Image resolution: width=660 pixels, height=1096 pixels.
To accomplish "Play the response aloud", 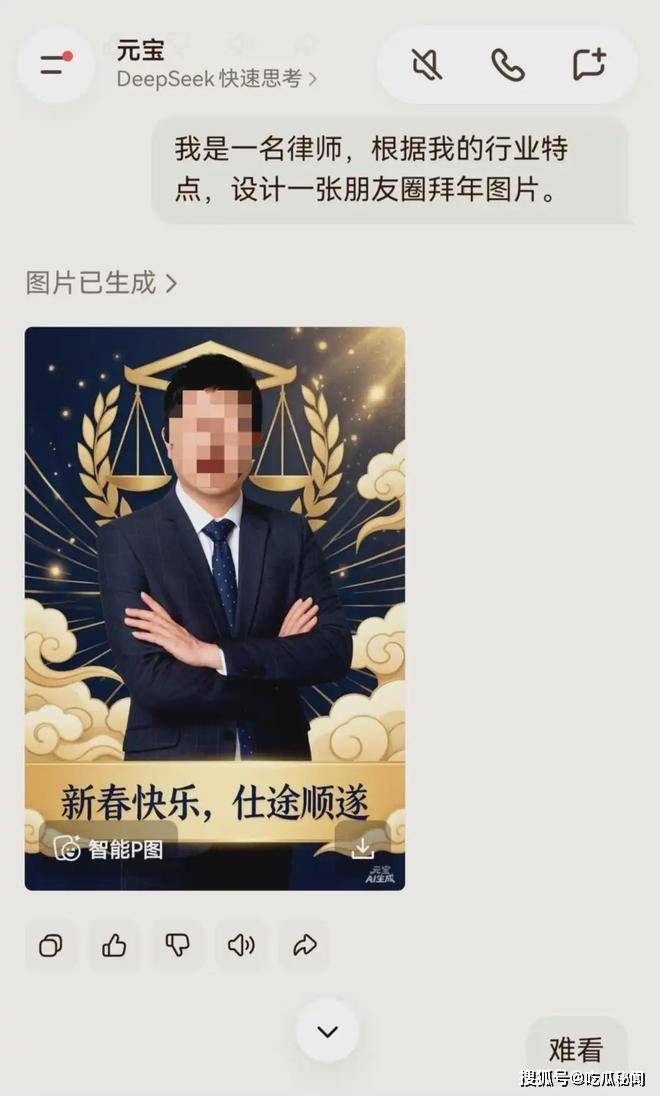I will (x=241, y=945).
